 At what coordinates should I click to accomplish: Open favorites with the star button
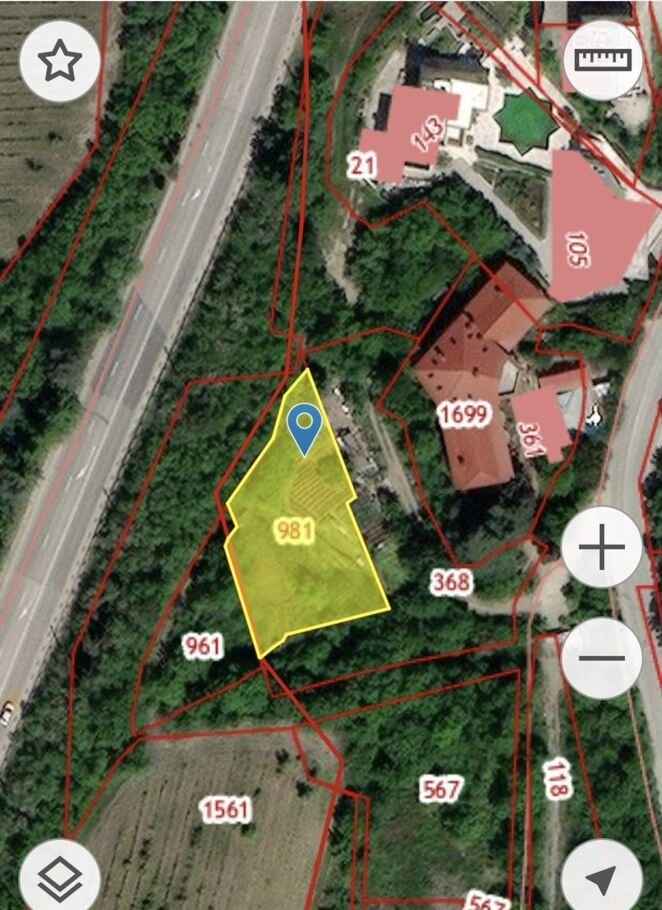coord(59,62)
